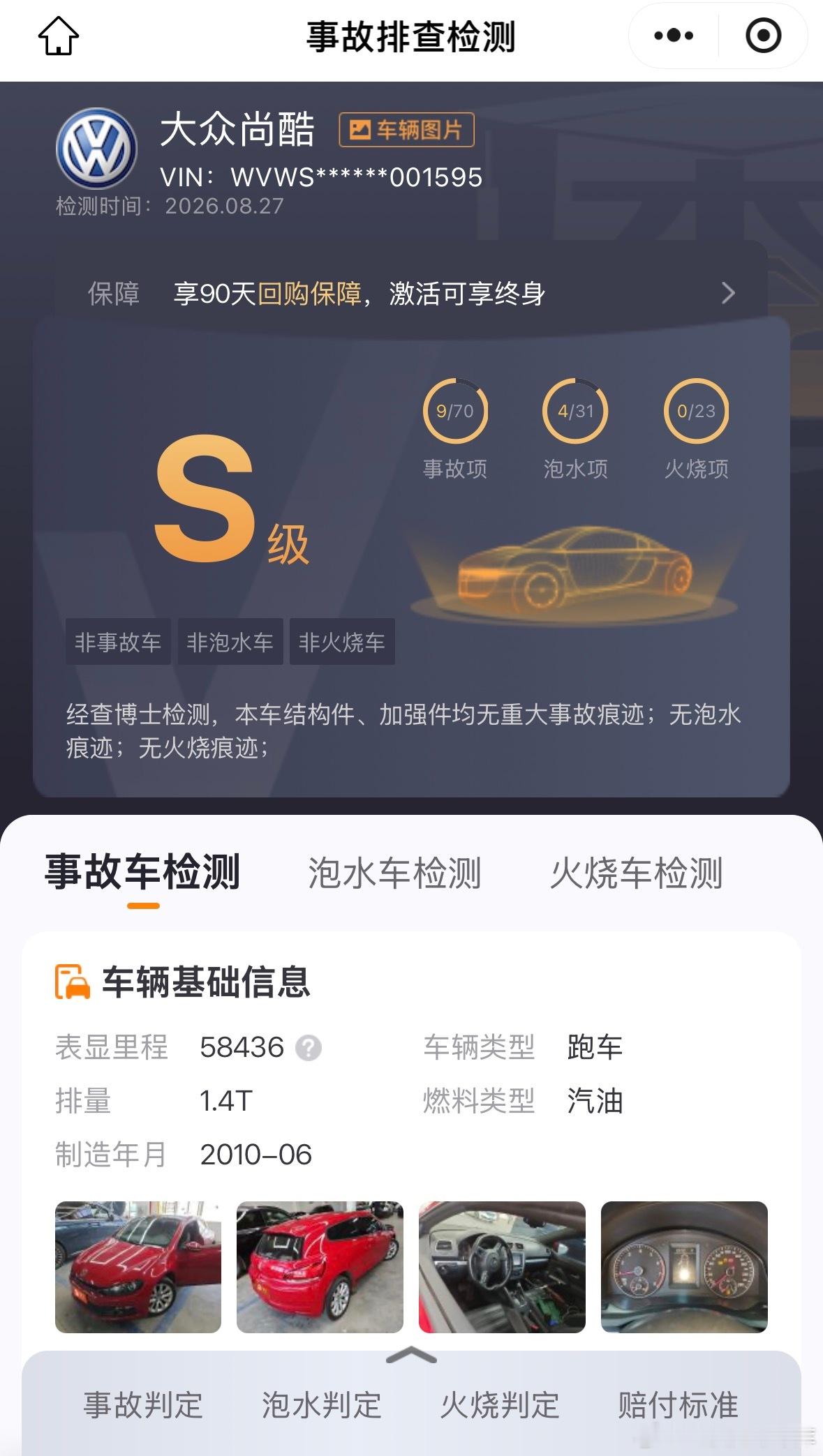The height and width of the screenshot is (1456, 823).
Task: View 车辆图片 vehicle pictures
Action: click(406, 130)
